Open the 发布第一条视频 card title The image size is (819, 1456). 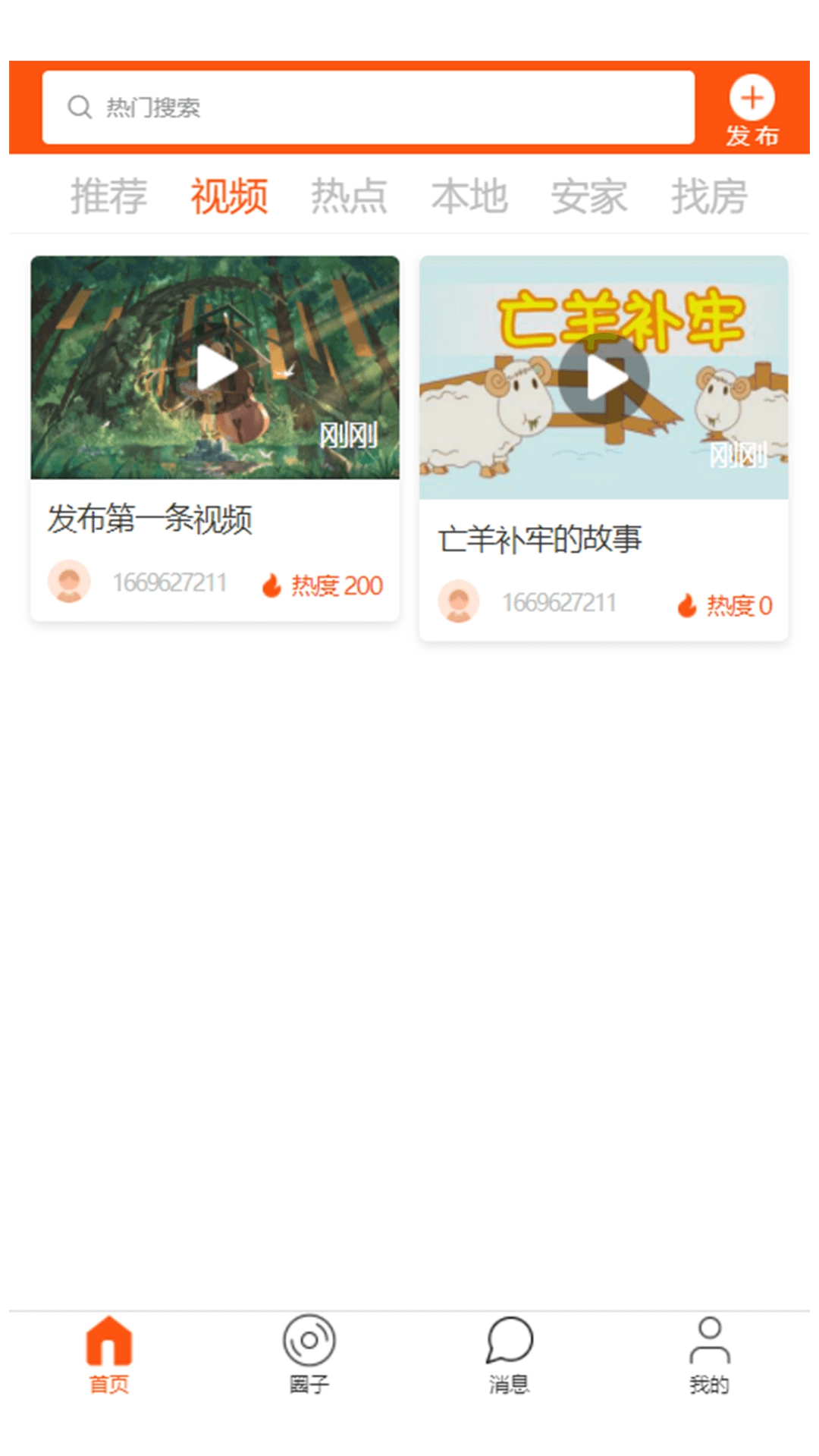coord(150,519)
